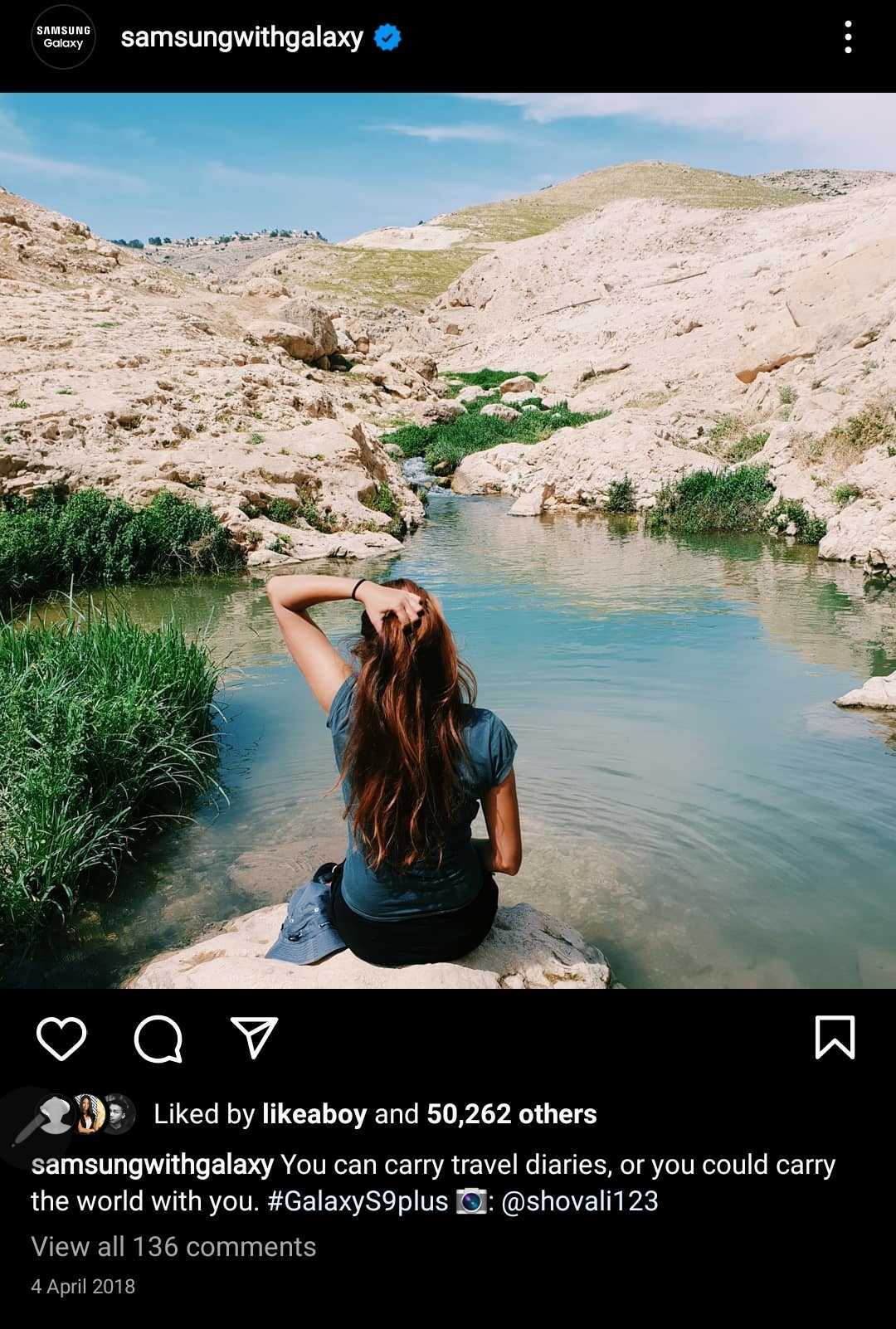View all 136 comments

coord(173,1247)
